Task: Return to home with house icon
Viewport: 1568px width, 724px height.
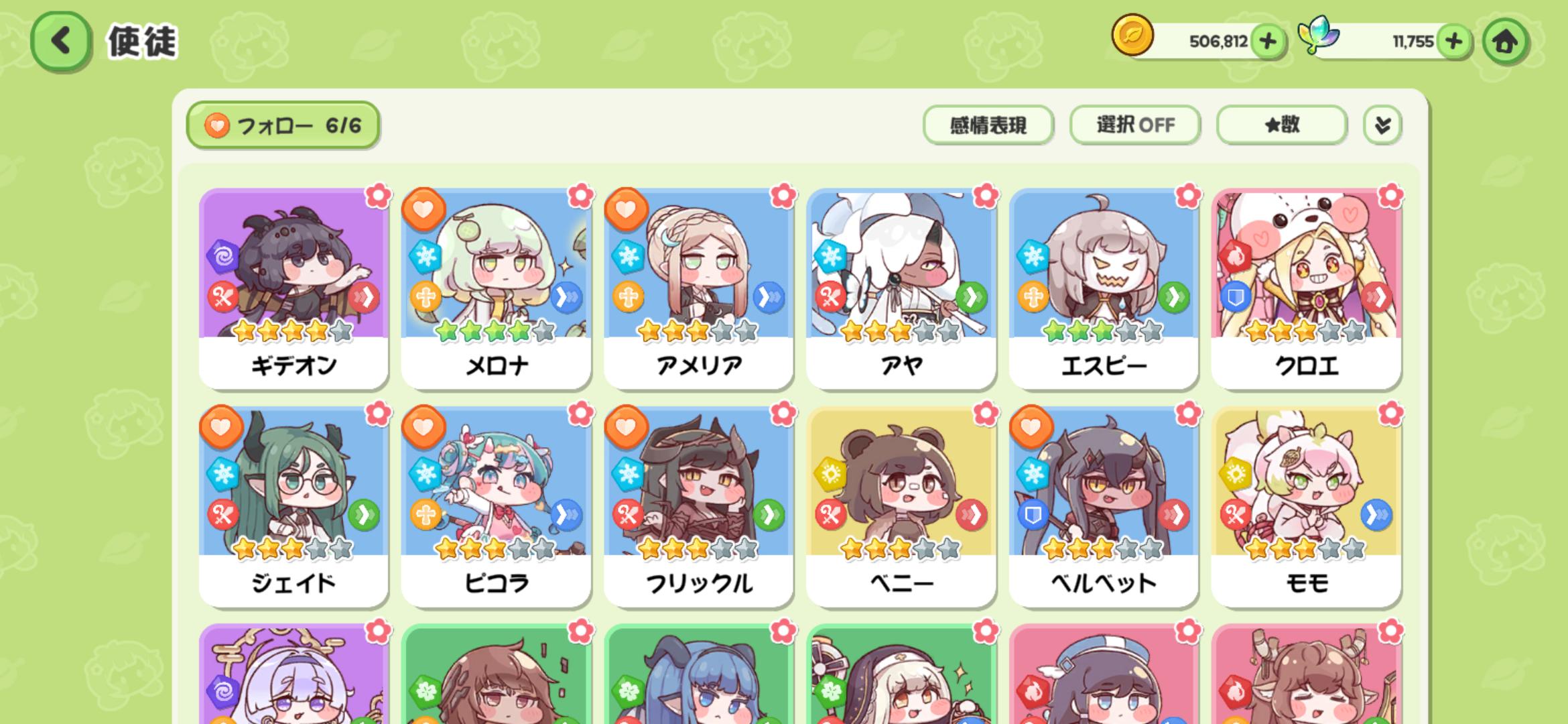Action: click(x=1505, y=42)
